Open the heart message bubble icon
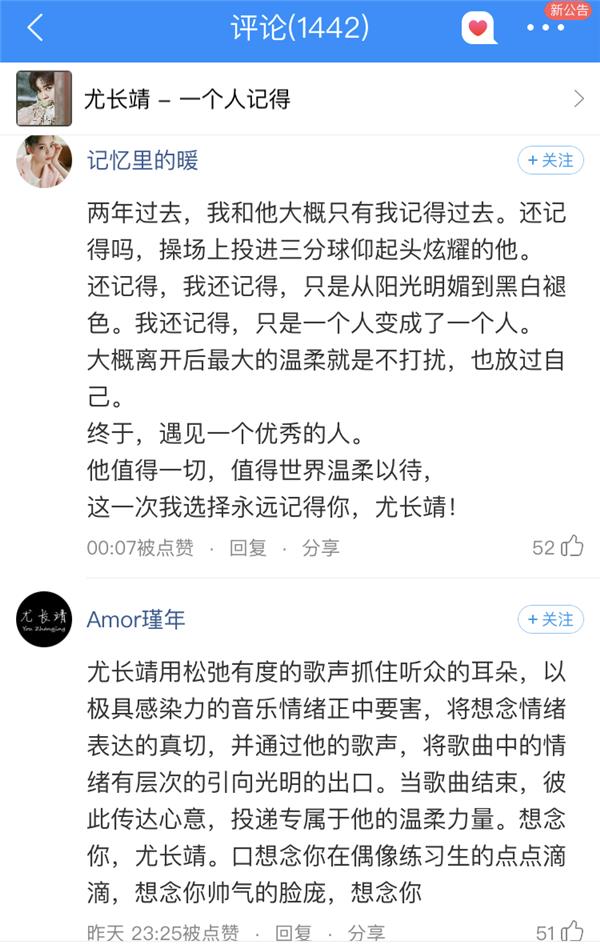Image resolution: width=600 pixels, height=948 pixels. click(x=478, y=28)
